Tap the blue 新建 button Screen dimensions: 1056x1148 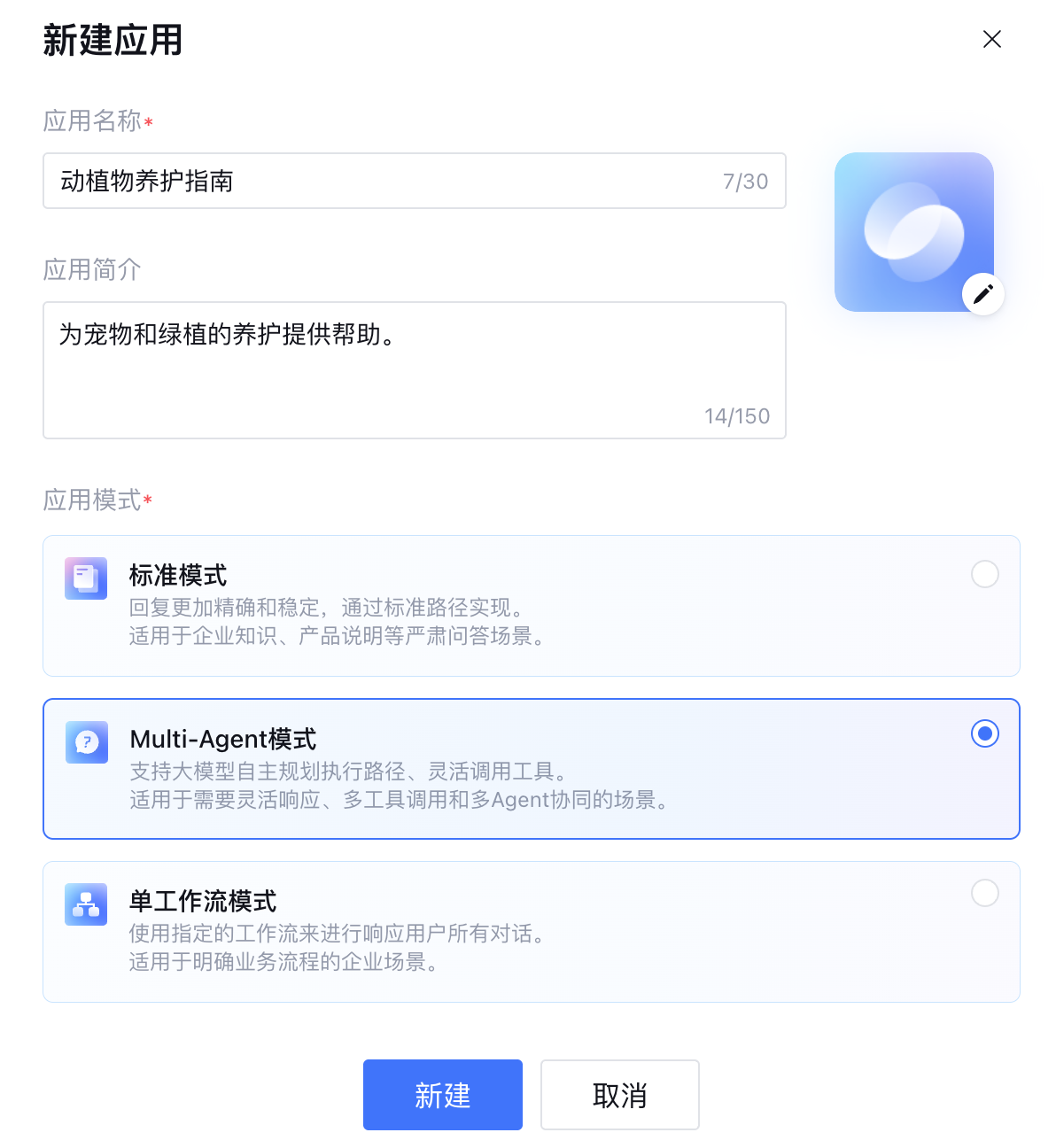(442, 1095)
